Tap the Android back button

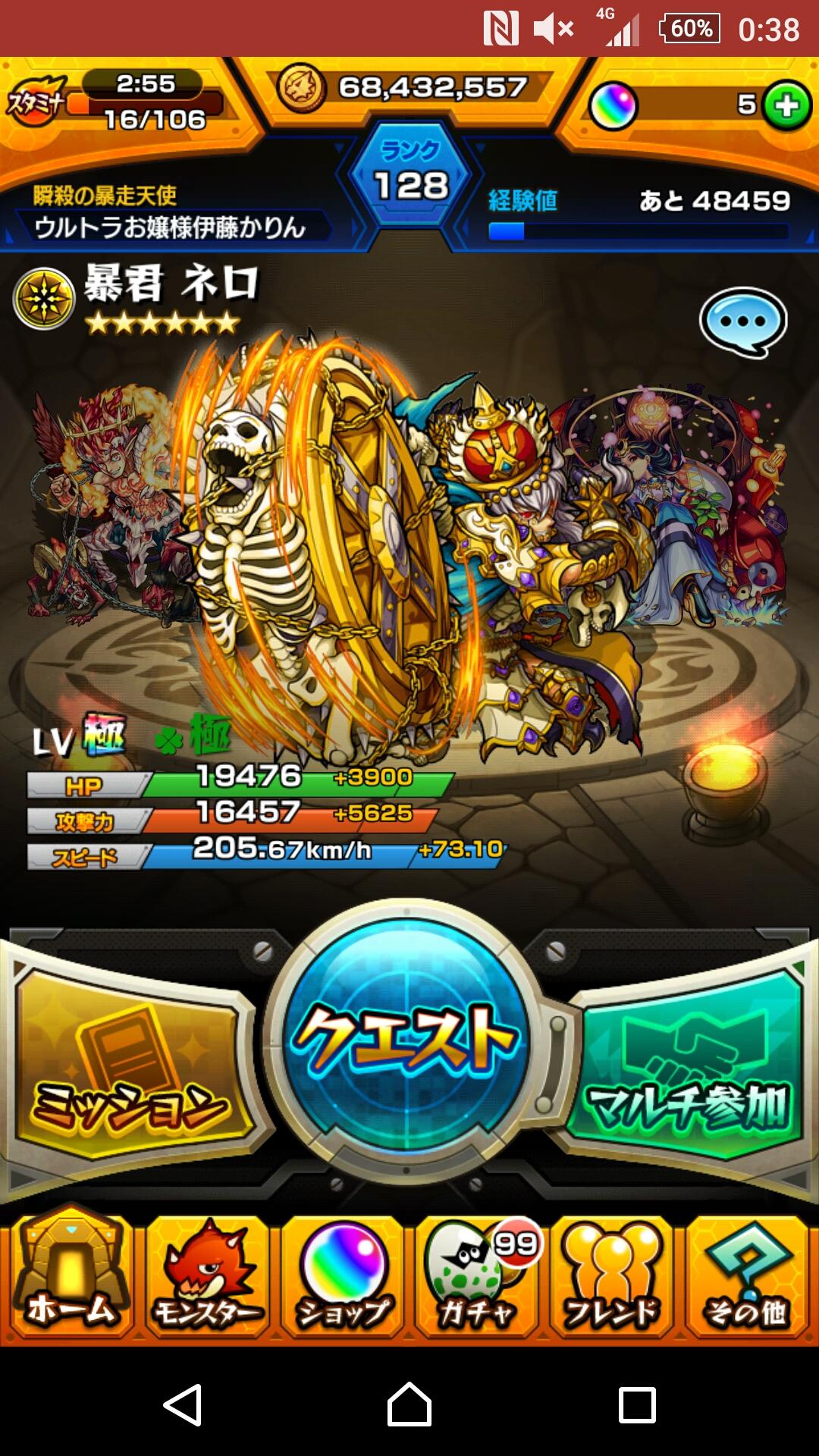coord(183,1404)
